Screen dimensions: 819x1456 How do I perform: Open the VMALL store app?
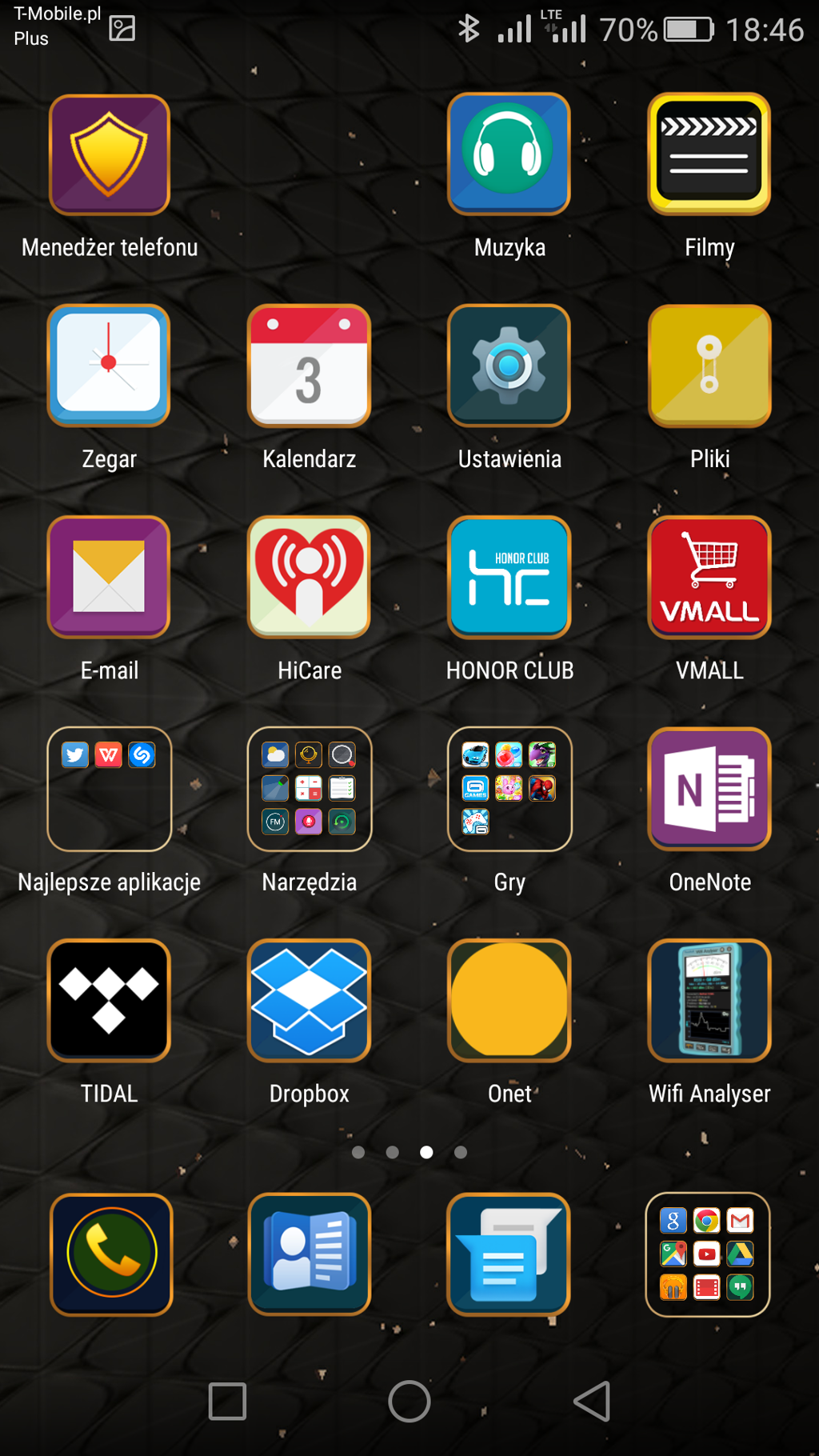pos(709,577)
